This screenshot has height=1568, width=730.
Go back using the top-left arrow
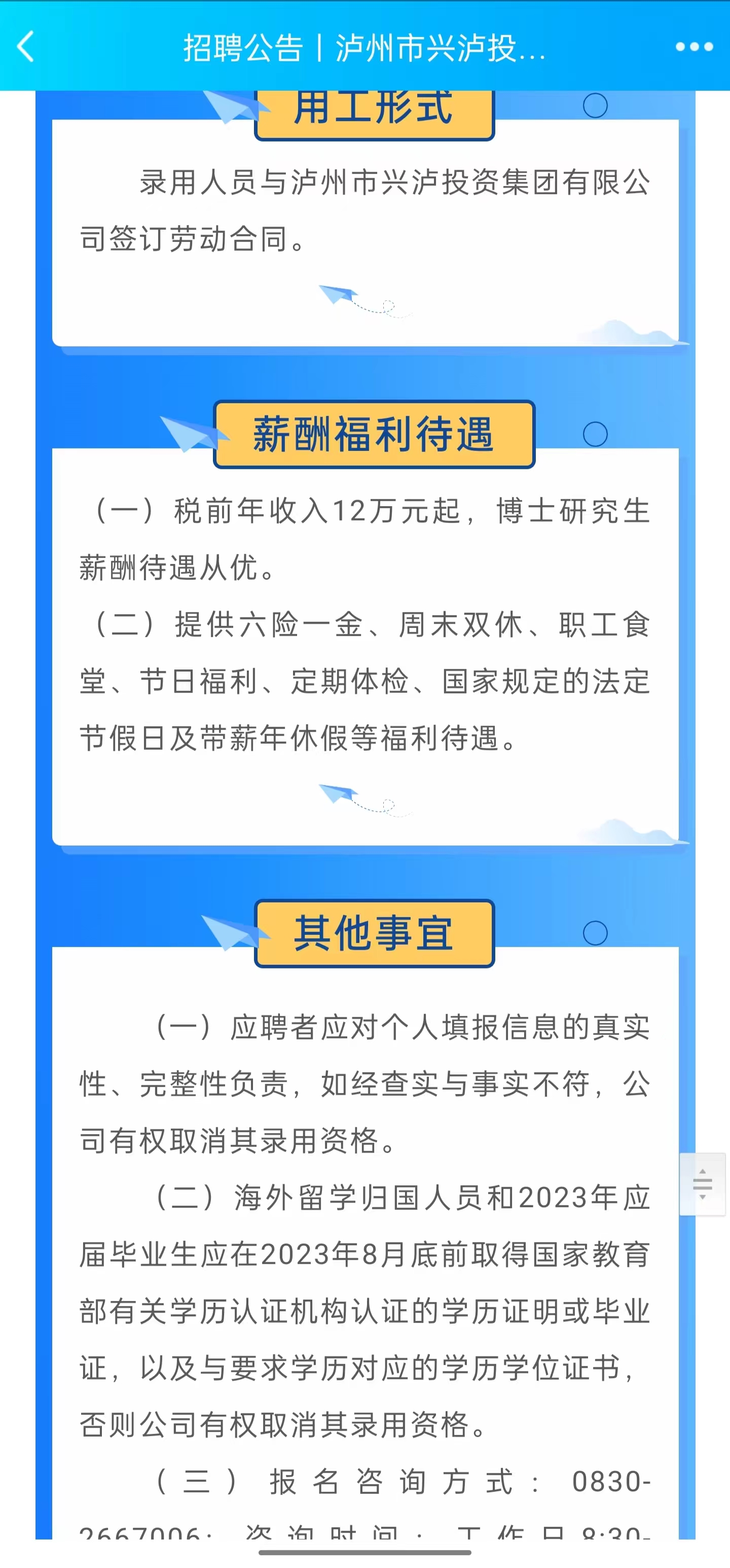tap(25, 47)
